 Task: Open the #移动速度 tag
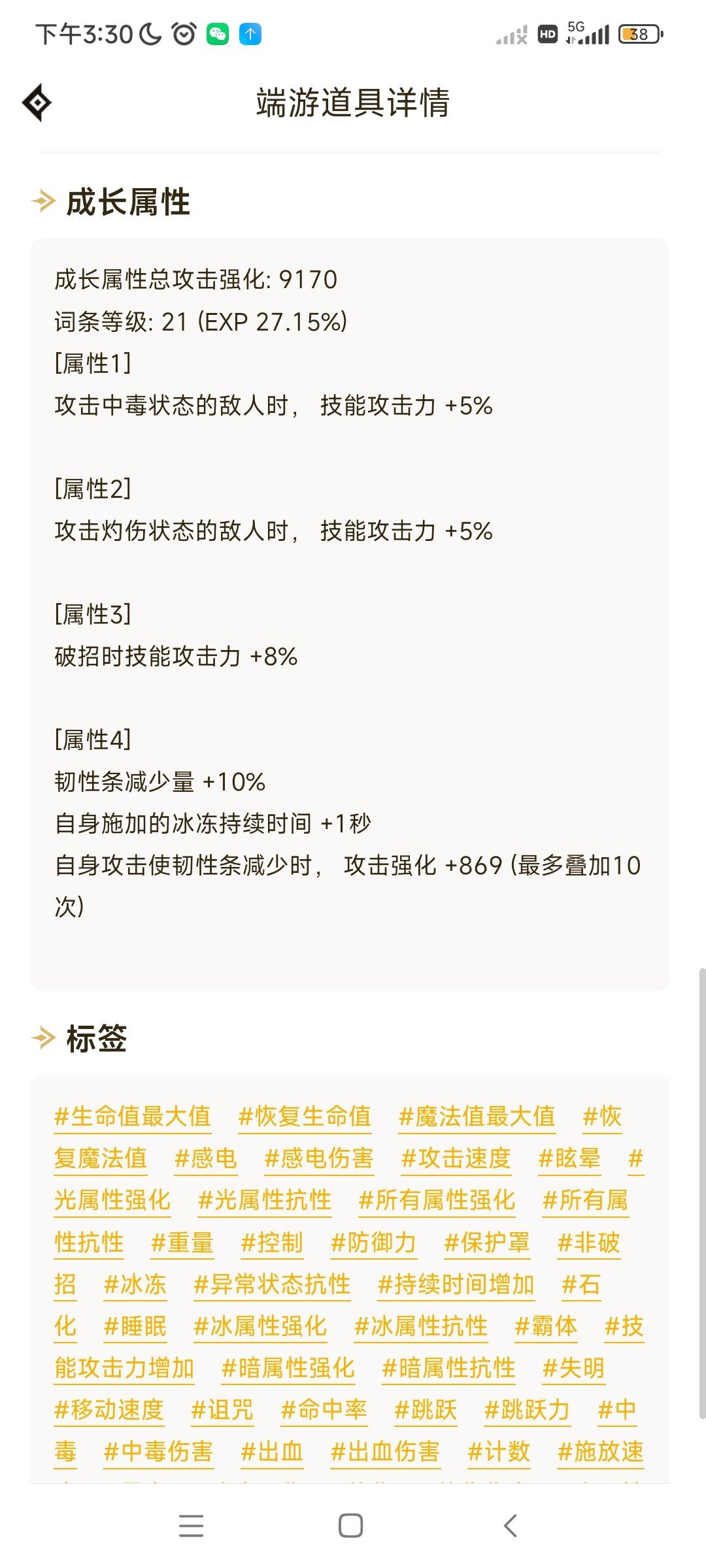pos(109,1409)
